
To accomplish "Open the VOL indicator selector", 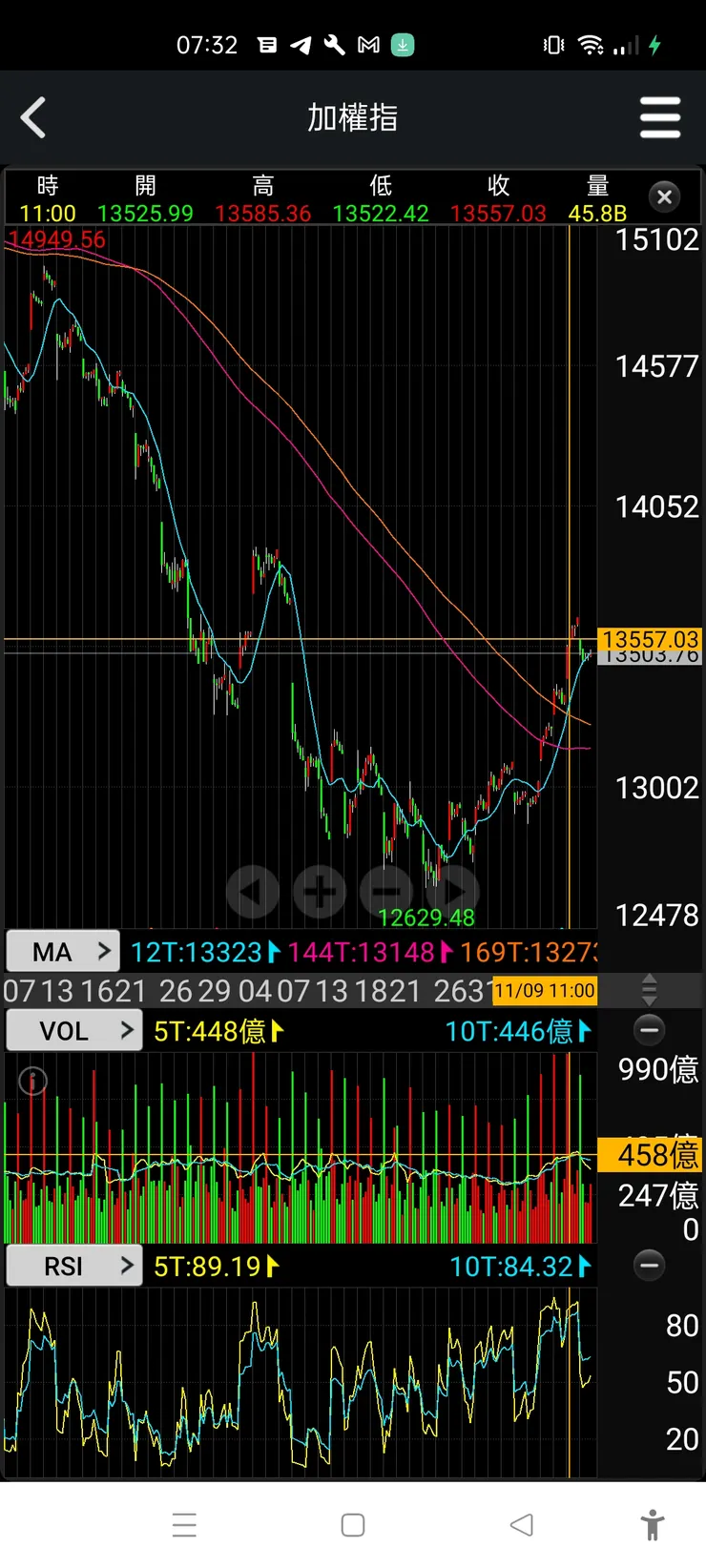I will pyautogui.click(x=74, y=1031).
